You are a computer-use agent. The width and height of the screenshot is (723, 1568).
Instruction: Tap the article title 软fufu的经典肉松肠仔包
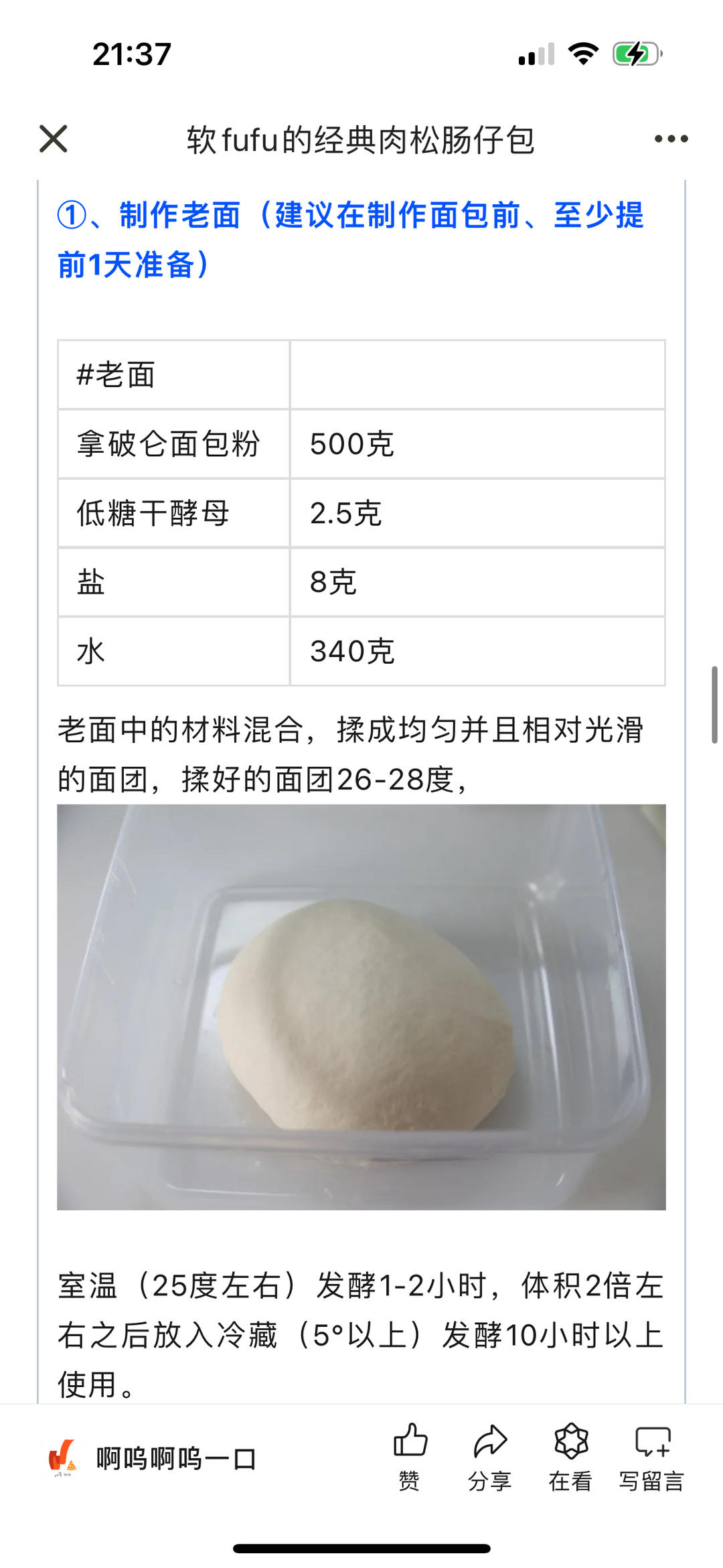[361, 141]
